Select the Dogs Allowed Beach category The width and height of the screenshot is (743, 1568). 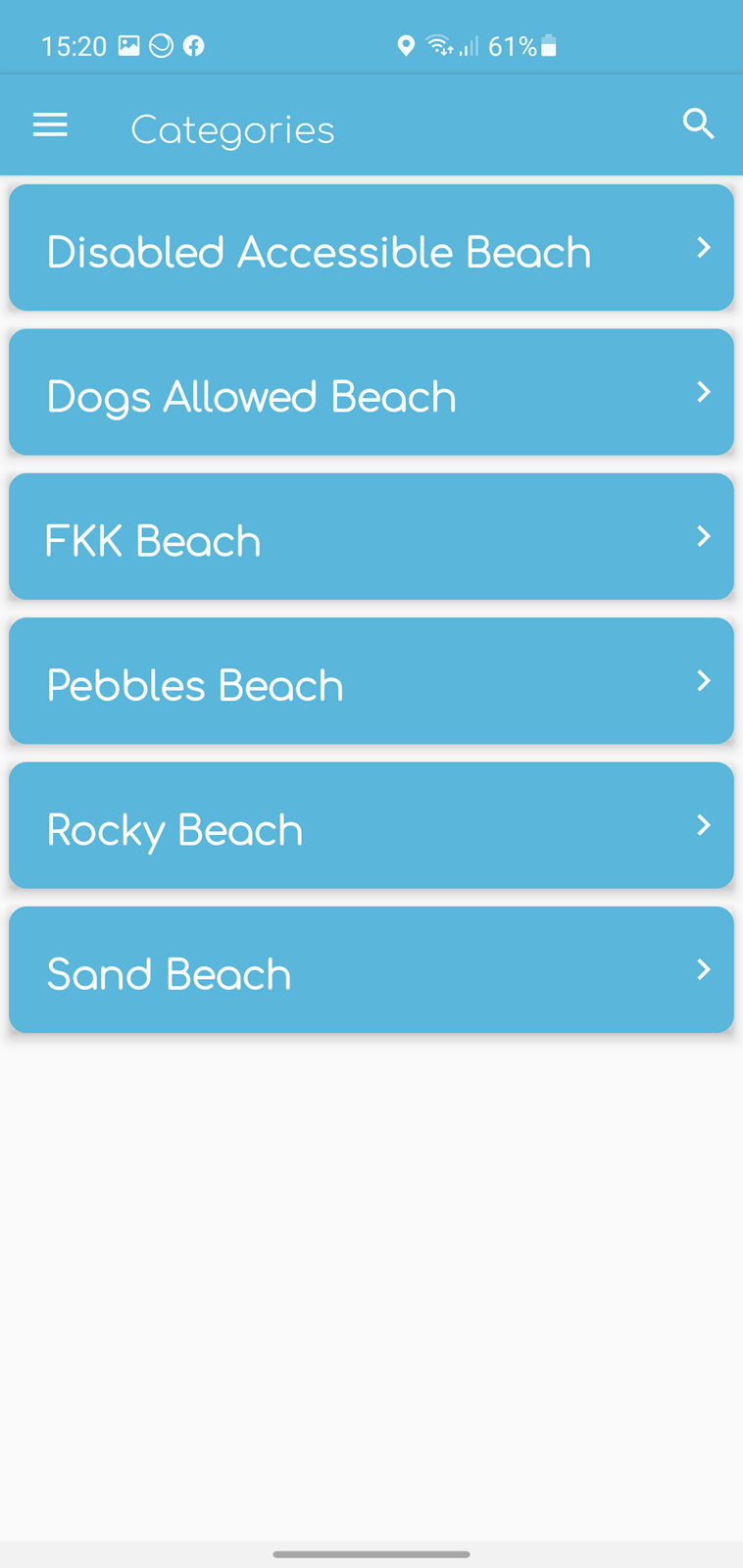pos(371,392)
